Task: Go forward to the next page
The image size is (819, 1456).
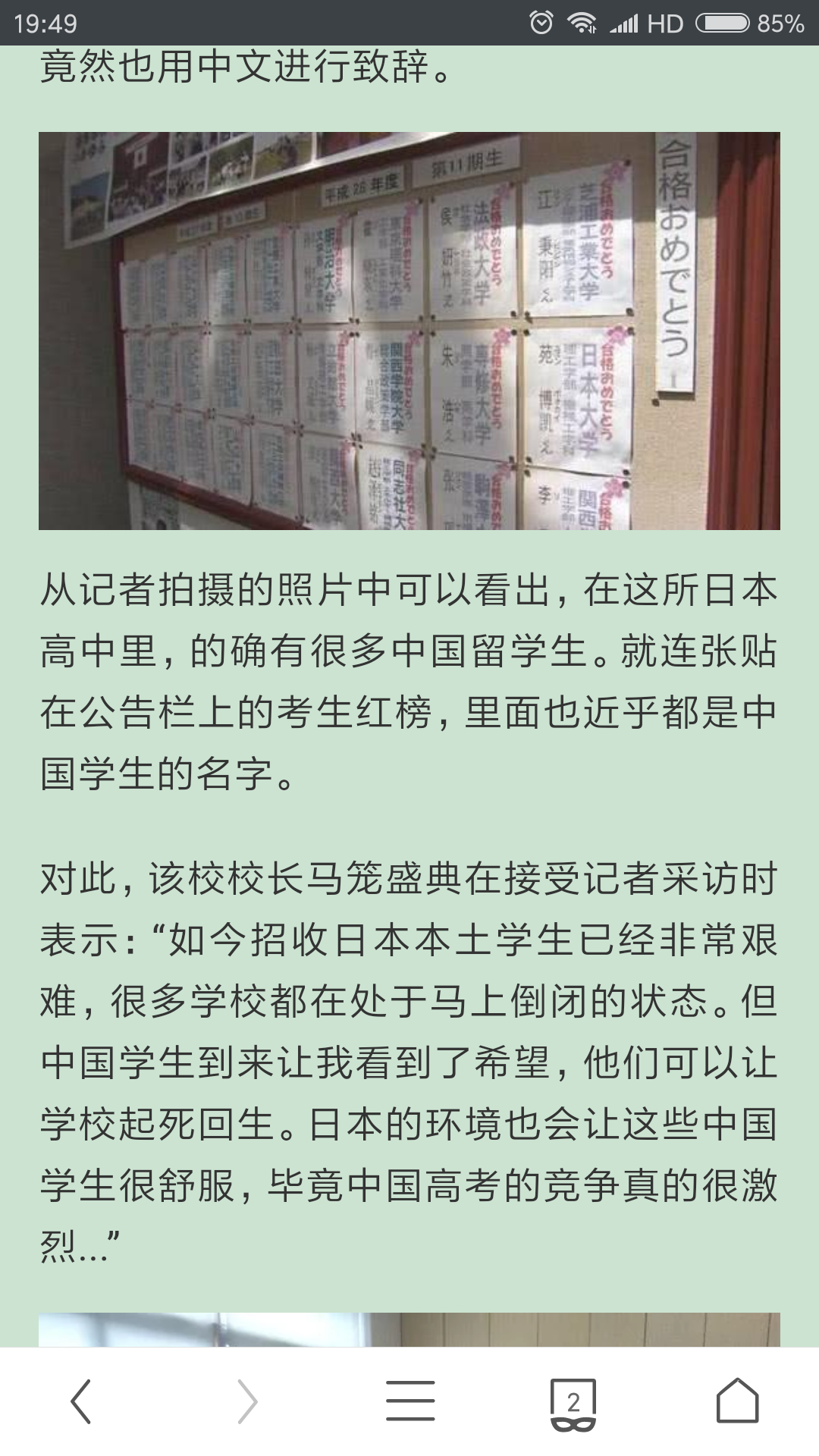Action: (246, 1401)
